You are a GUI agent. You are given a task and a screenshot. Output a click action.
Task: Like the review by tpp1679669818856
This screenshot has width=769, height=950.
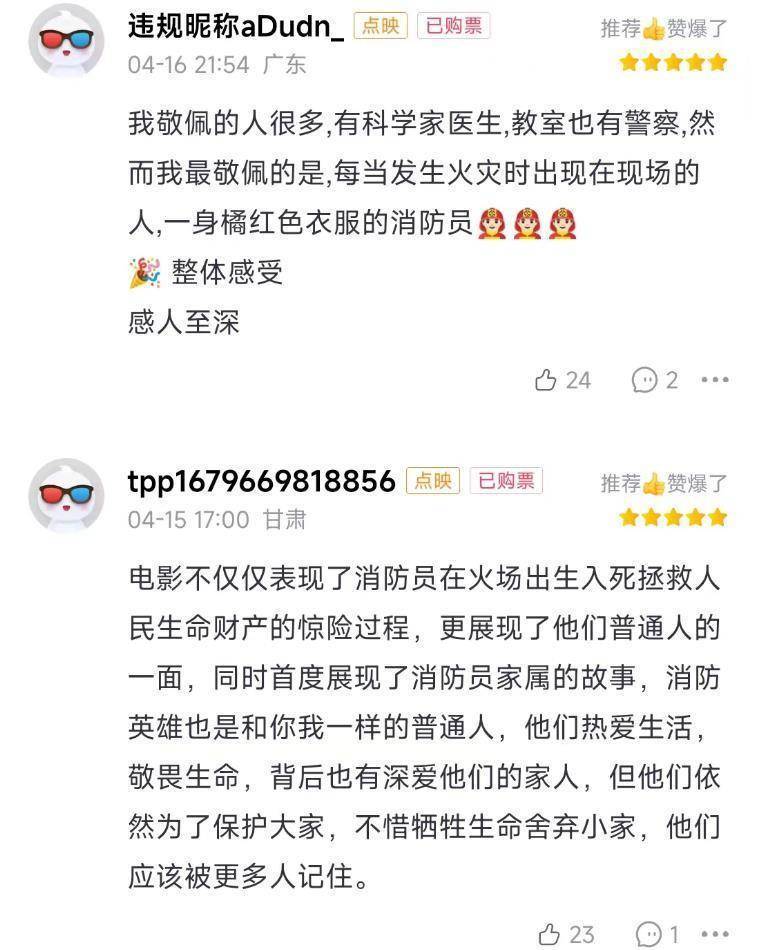click(x=549, y=935)
